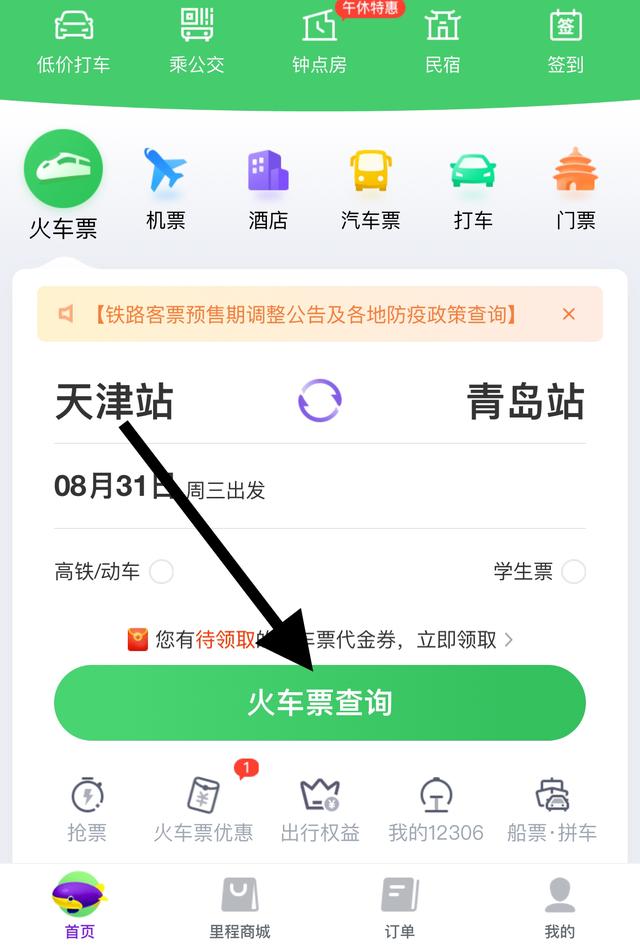Switch to 酒店 hotel tab
Viewport: 640px width, 951px height.
pos(267,188)
